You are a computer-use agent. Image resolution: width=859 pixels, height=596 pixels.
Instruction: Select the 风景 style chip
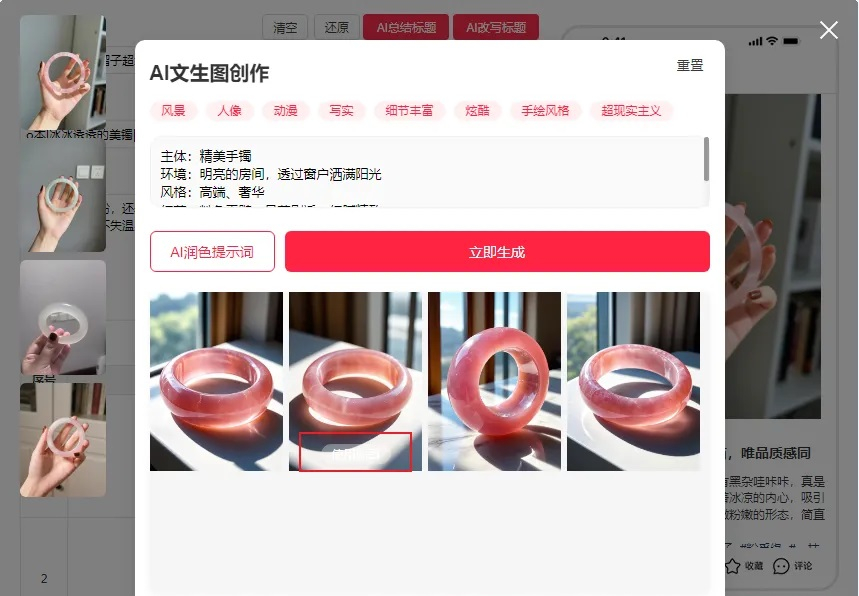[x=174, y=111]
